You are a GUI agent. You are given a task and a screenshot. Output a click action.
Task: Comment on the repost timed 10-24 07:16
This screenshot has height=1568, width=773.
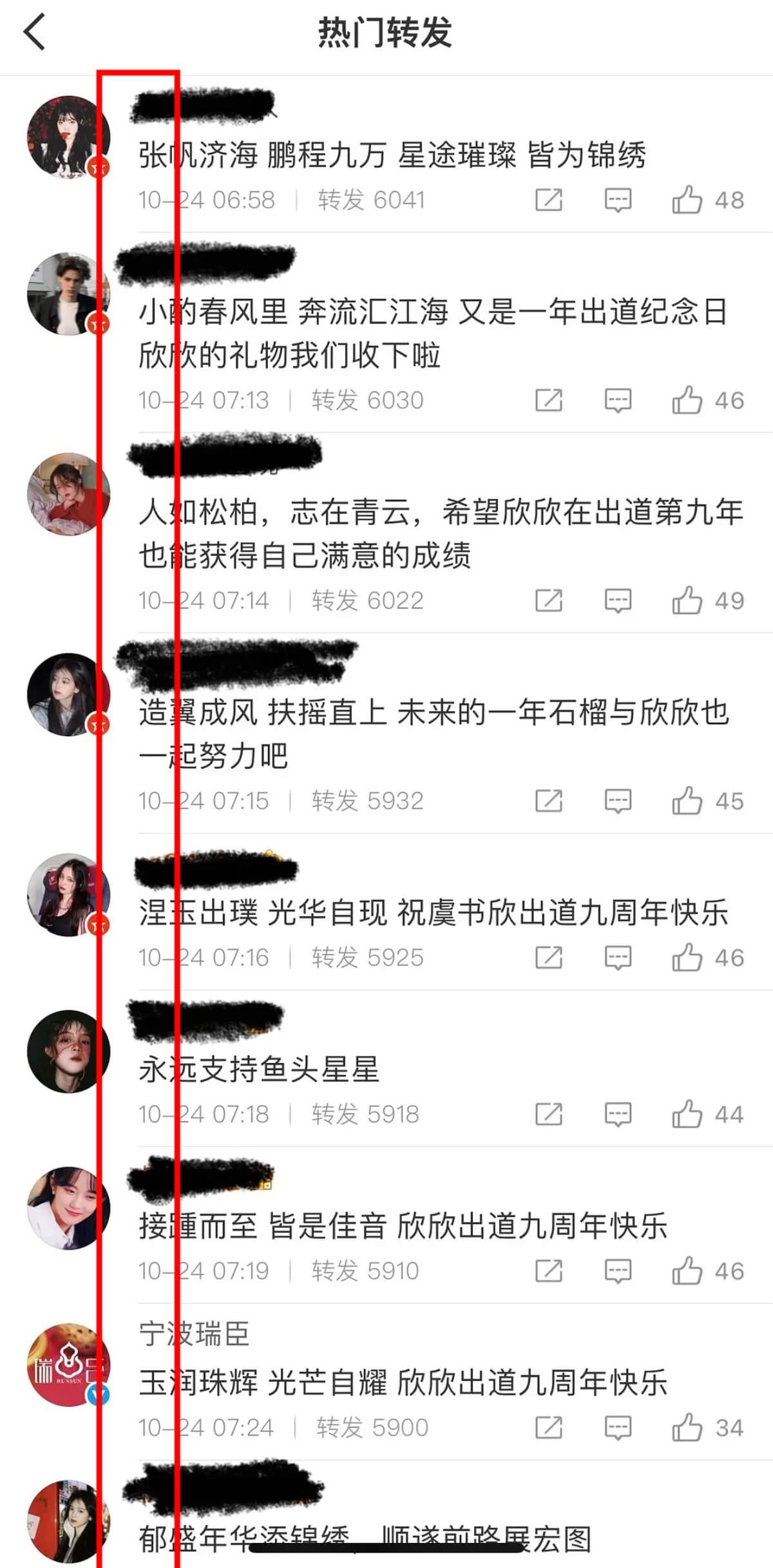point(617,957)
